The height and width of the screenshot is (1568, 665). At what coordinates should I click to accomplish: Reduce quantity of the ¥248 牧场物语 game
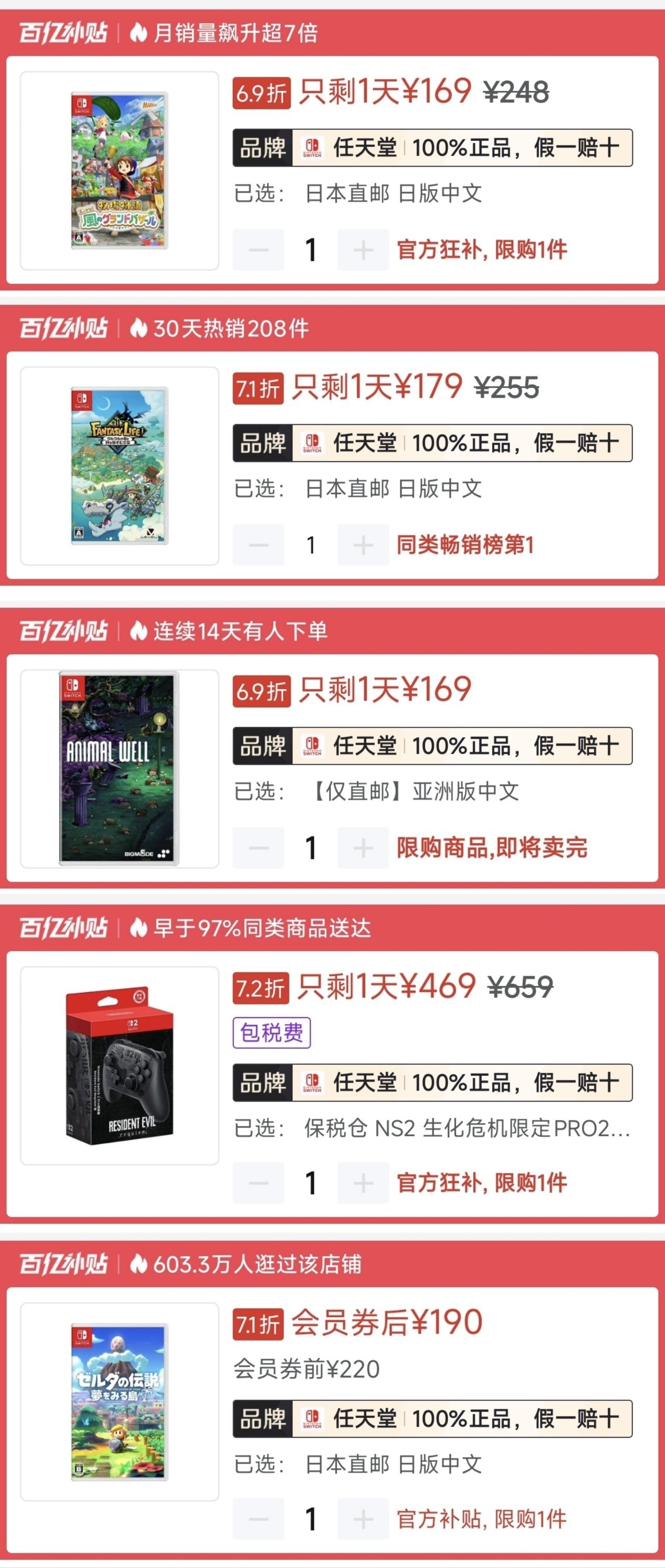point(258,250)
